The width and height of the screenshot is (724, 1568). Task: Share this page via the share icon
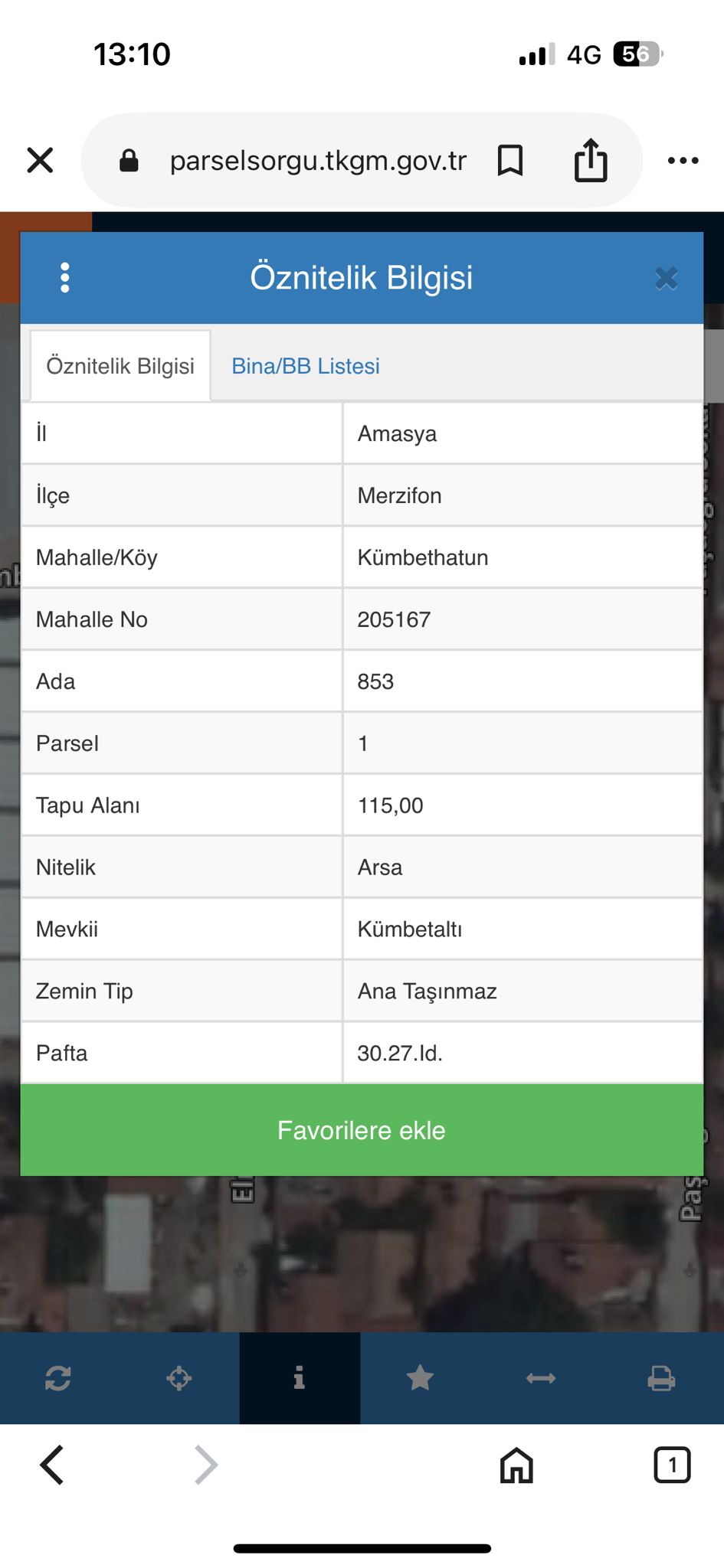tap(591, 161)
